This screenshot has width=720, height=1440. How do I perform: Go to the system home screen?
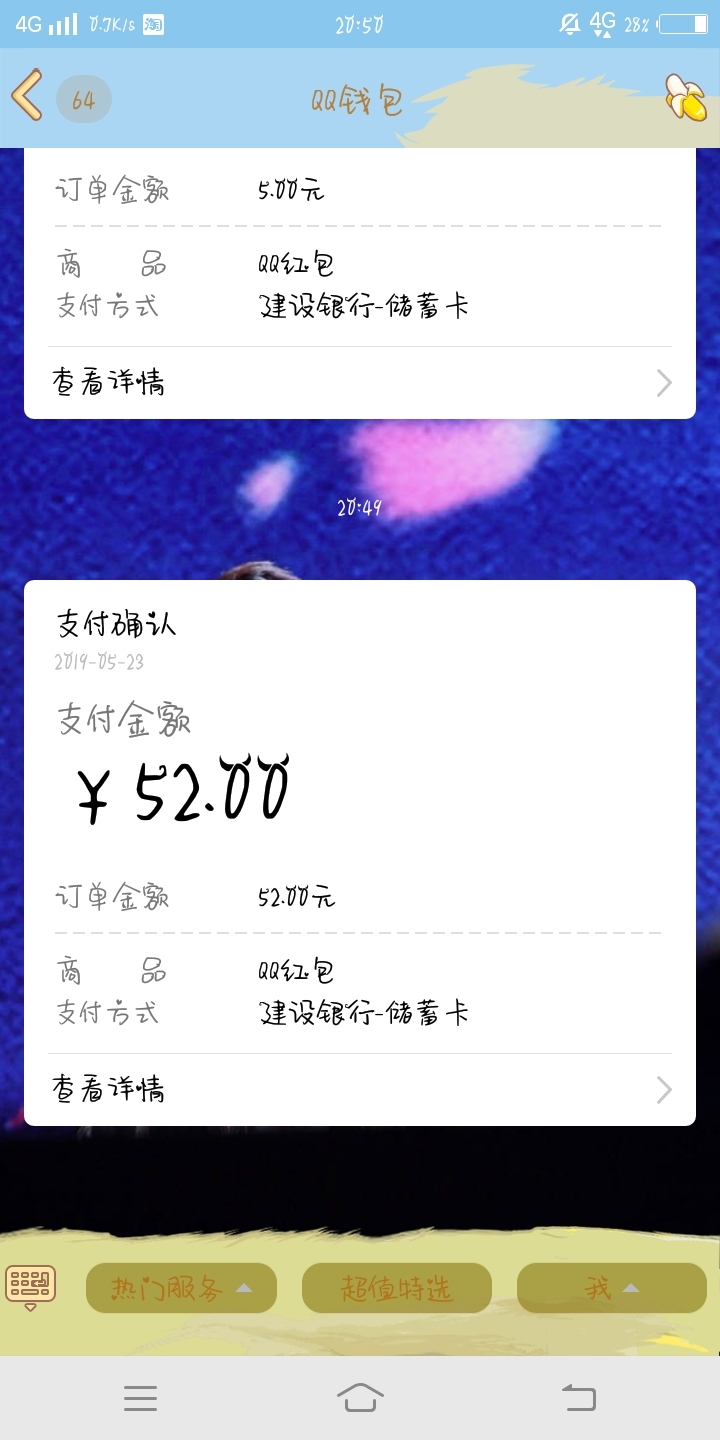tap(360, 1397)
